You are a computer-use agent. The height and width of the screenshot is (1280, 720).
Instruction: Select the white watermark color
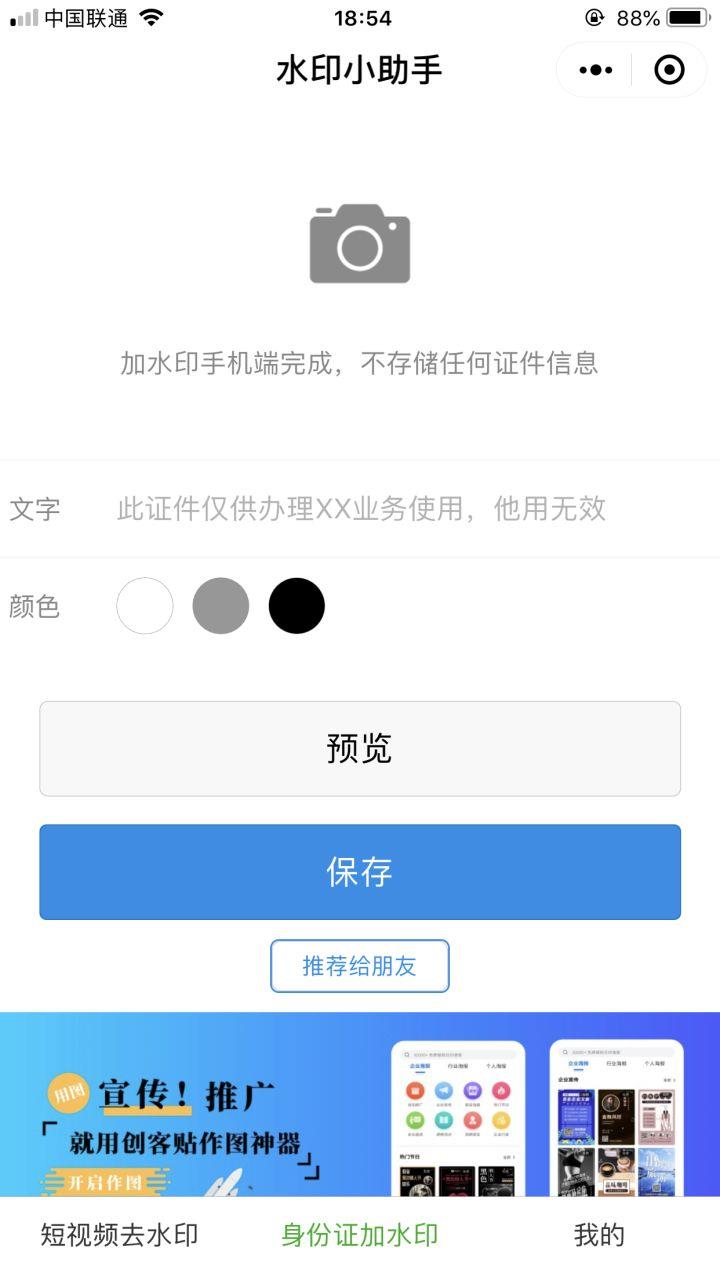click(x=145, y=606)
